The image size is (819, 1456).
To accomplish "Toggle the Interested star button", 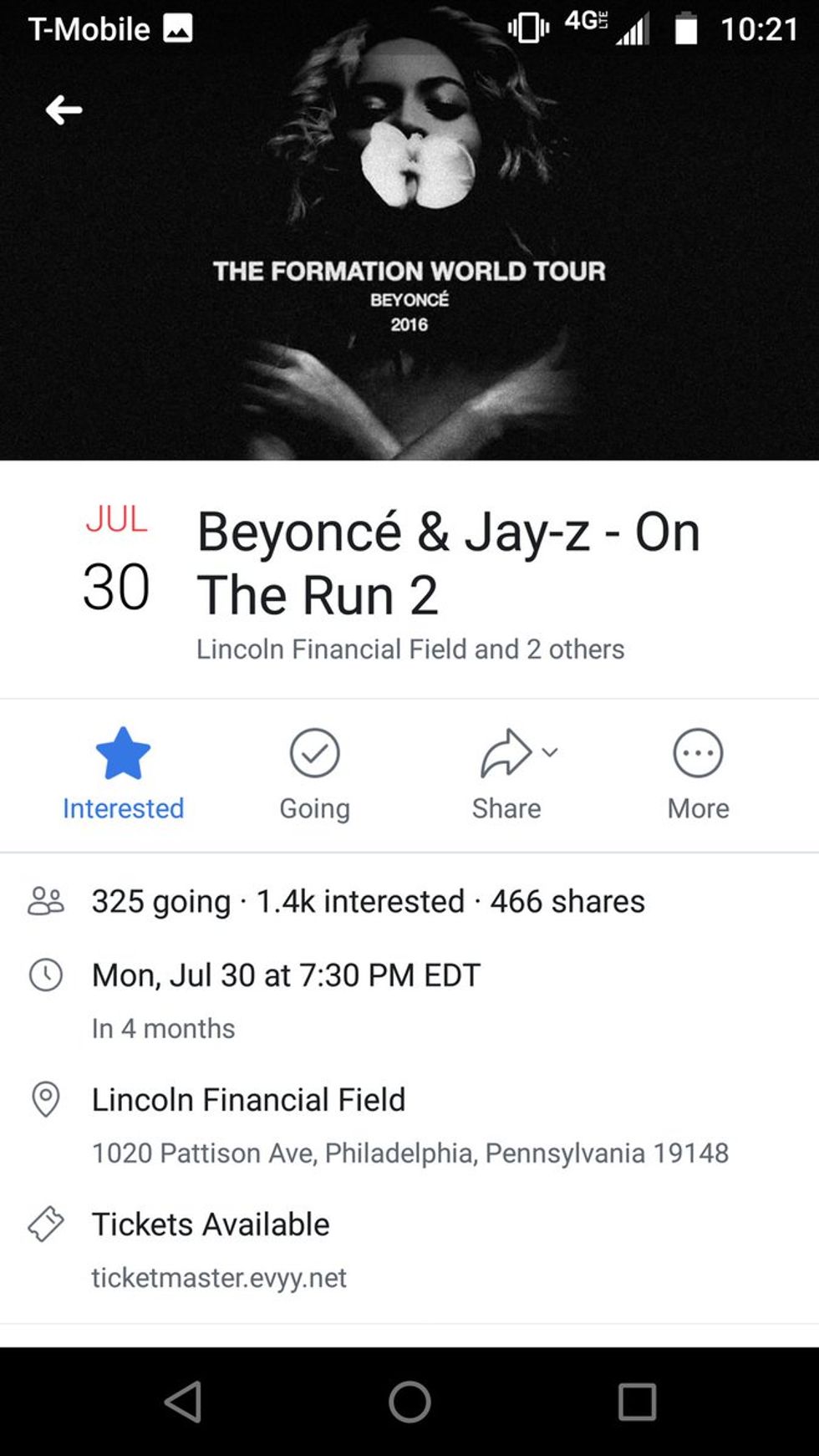I will [x=123, y=772].
